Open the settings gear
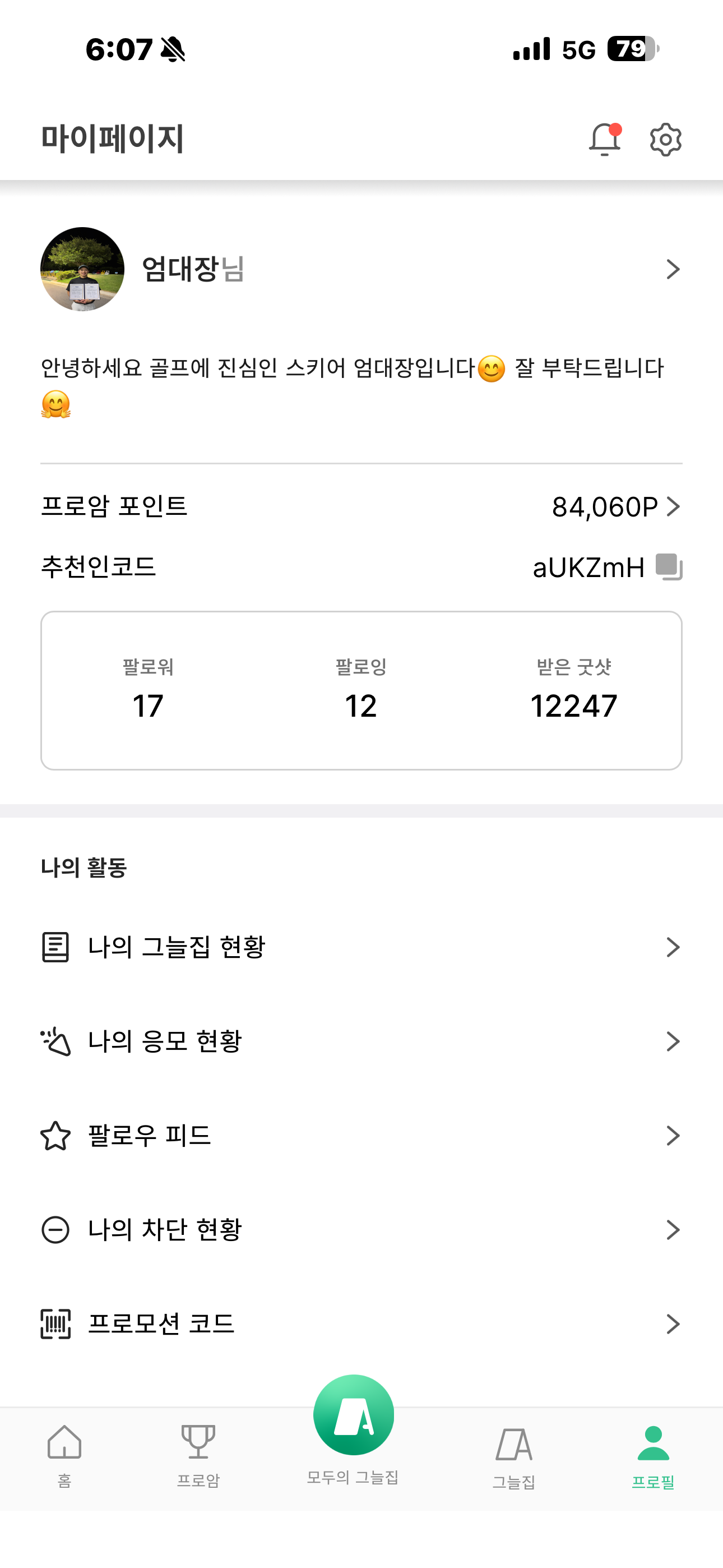The height and width of the screenshot is (1568, 723). click(x=665, y=140)
